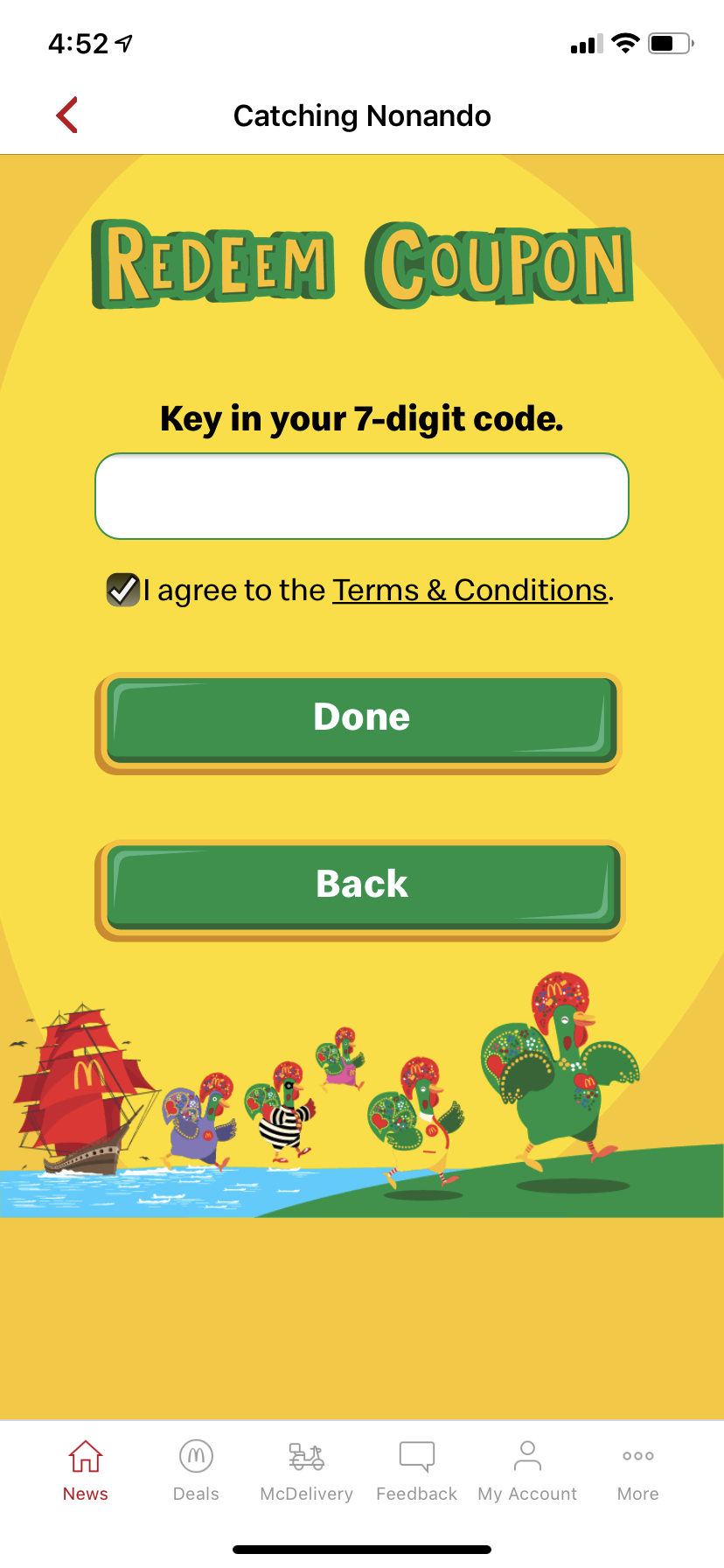Open the Feedback tab
Screen dimensions: 724x1568
point(416,1470)
